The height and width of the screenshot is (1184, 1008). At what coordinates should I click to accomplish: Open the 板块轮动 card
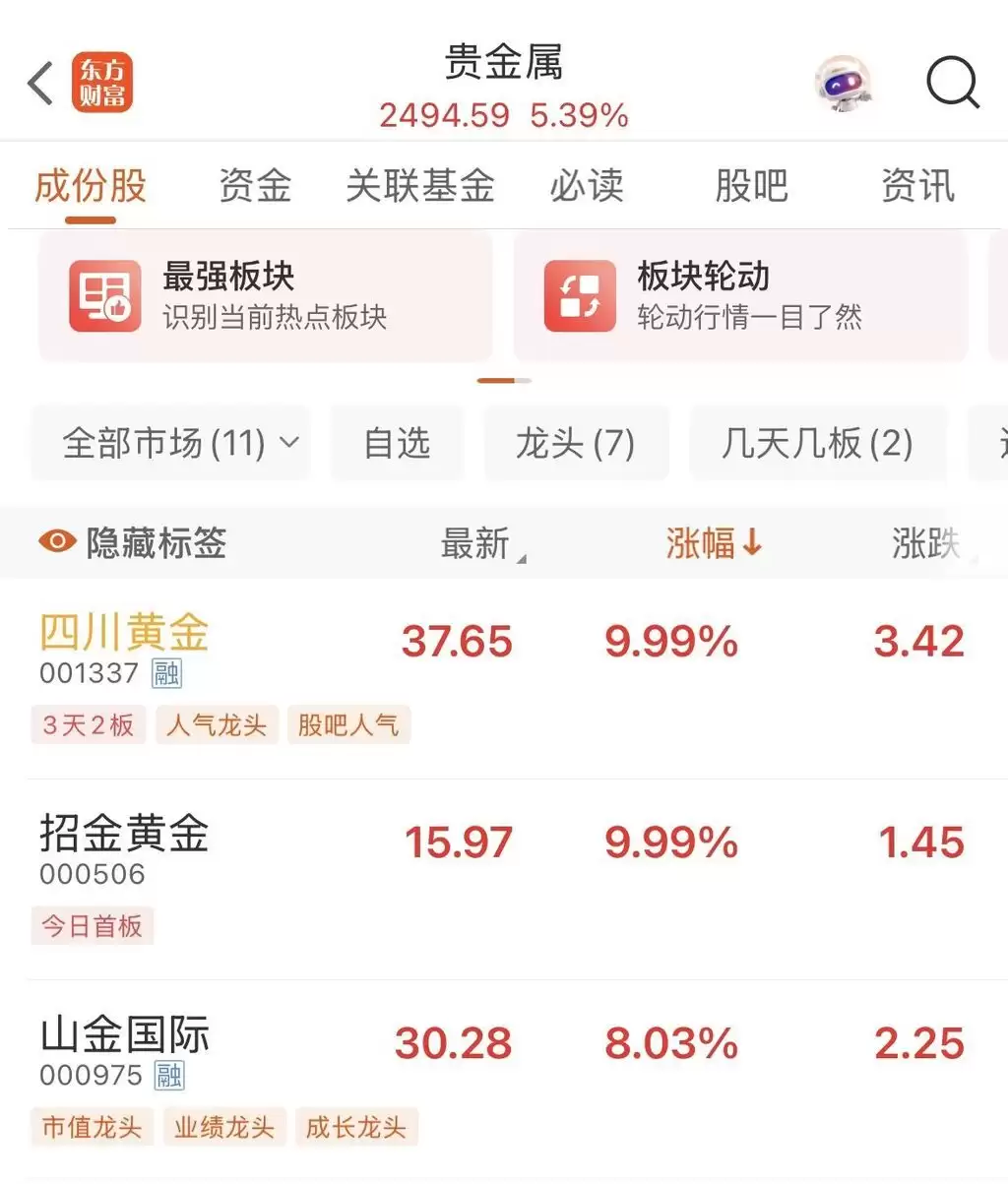[740, 295]
